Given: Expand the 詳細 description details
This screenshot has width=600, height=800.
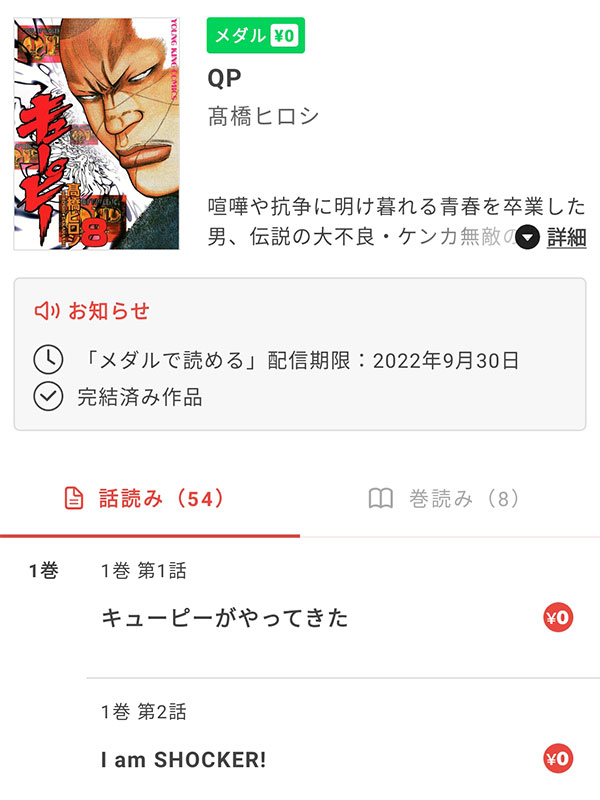Looking at the screenshot, I should point(553,238).
